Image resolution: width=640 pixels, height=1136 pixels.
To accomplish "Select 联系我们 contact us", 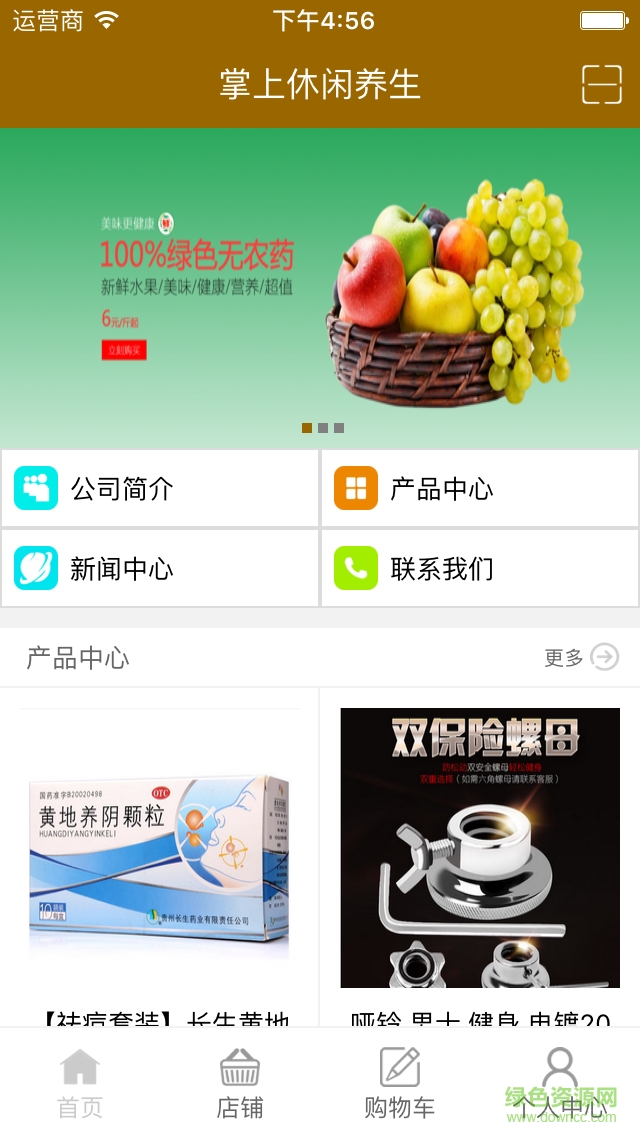I will point(480,569).
